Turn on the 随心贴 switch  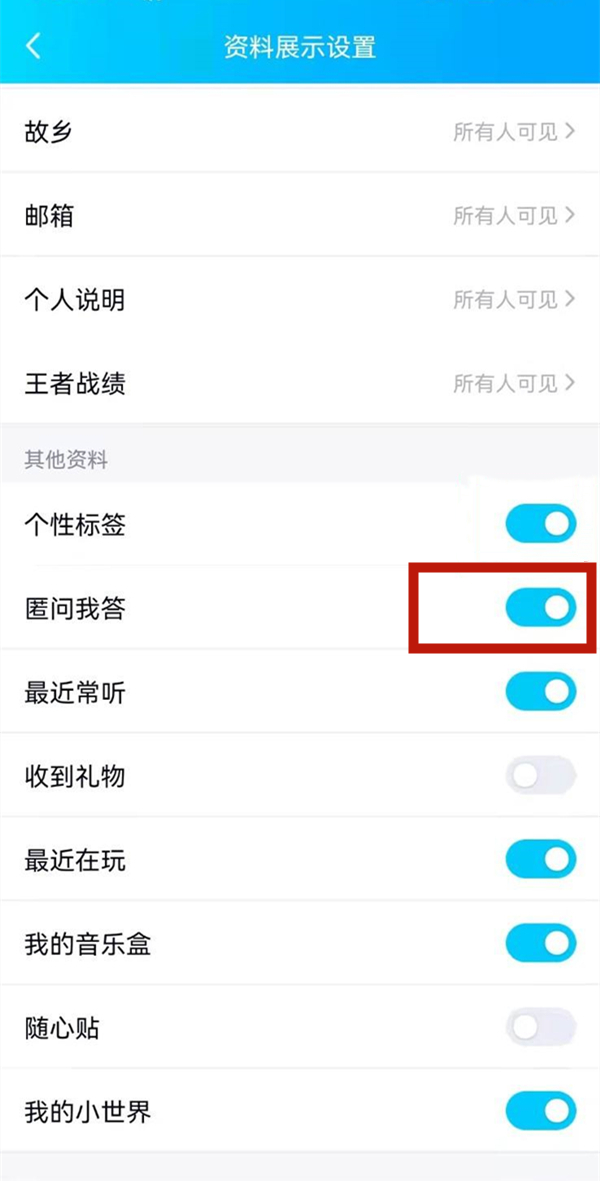coord(541,1027)
